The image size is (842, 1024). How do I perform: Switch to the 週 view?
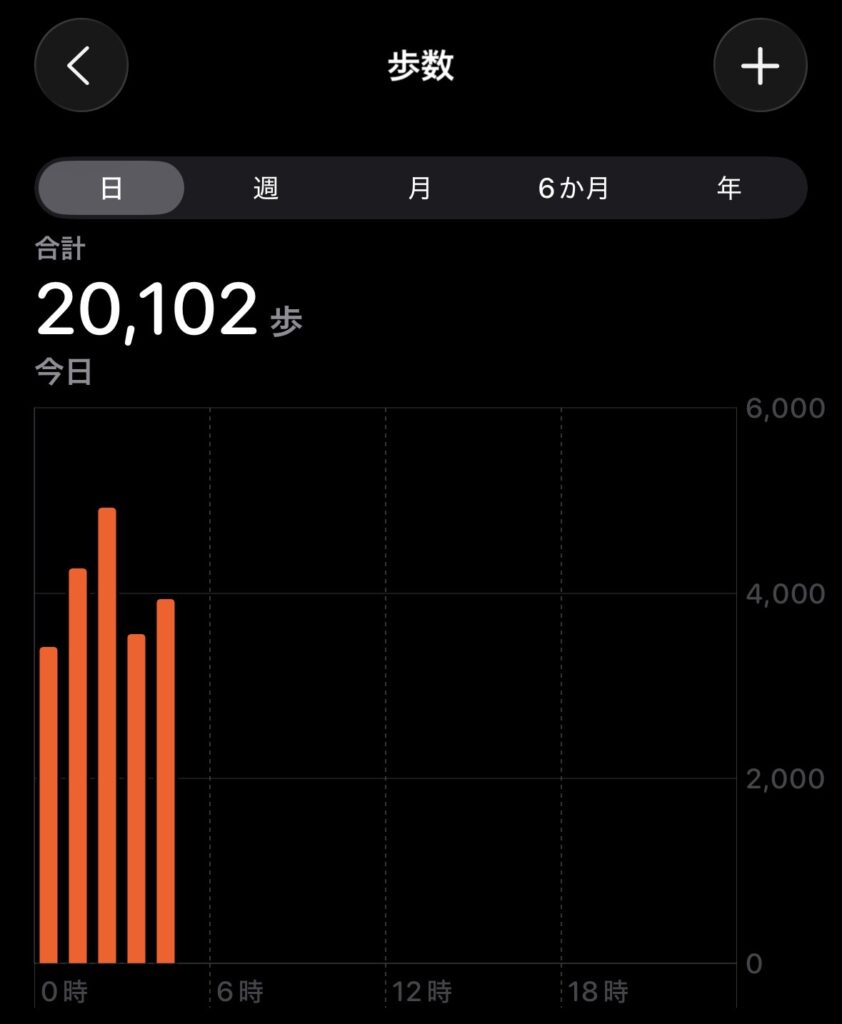tap(265, 188)
